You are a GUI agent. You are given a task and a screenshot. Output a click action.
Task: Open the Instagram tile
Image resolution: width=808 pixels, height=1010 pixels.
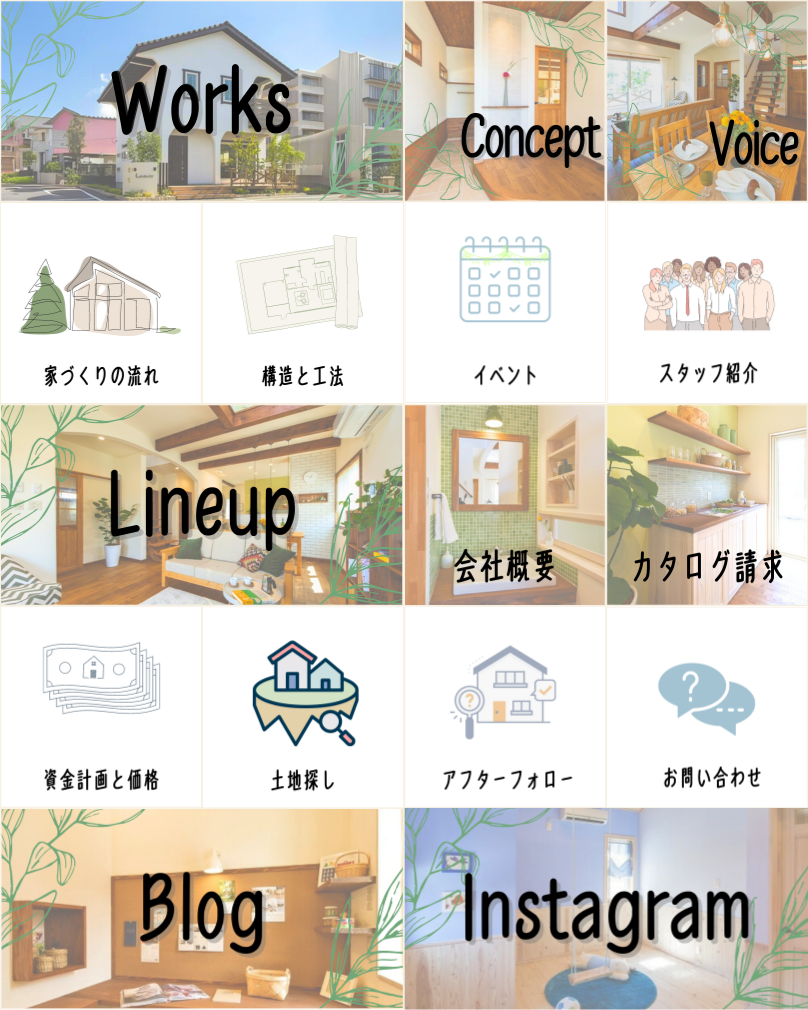coord(605,909)
